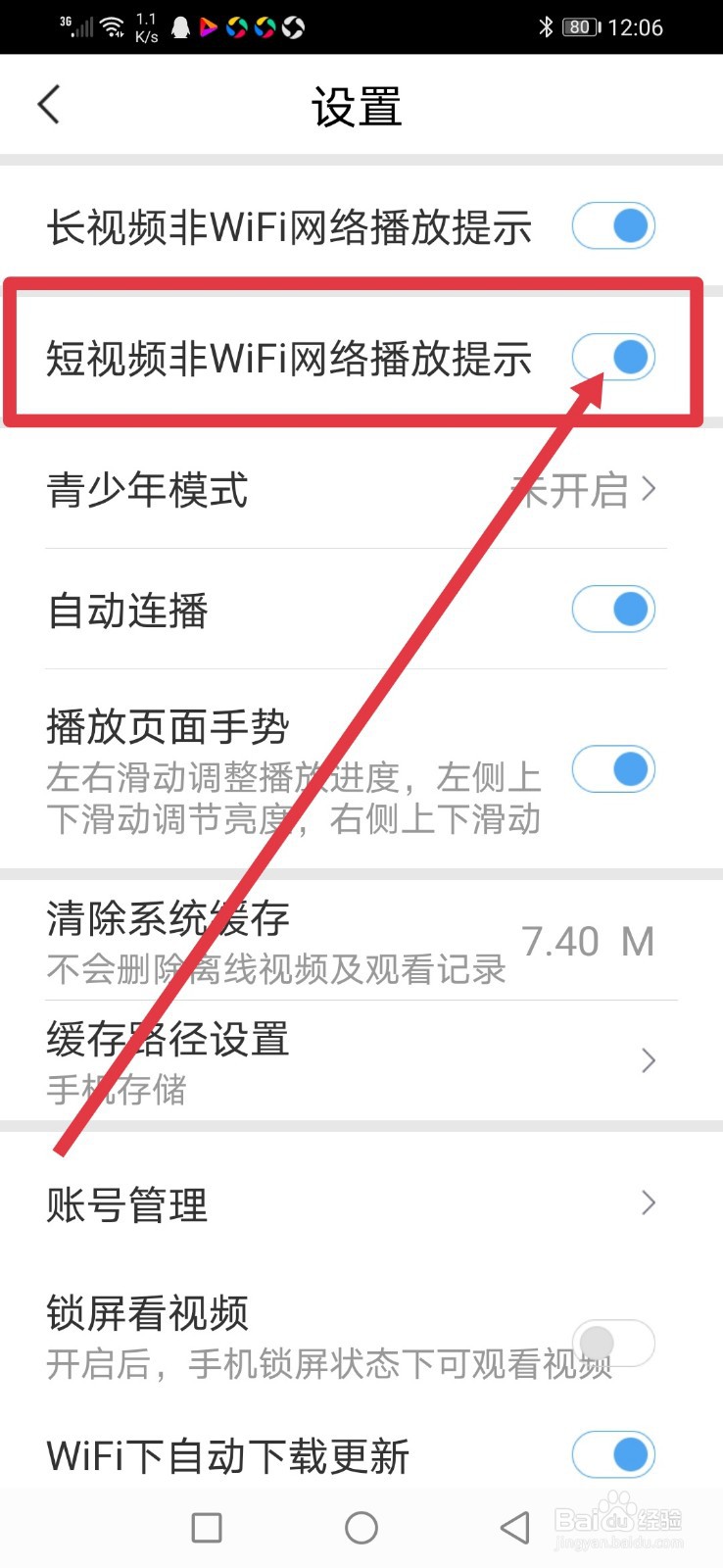Image resolution: width=723 pixels, height=1568 pixels.
Task: Toggle 播放页面手势 gesture control
Action: click(x=613, y=769)
